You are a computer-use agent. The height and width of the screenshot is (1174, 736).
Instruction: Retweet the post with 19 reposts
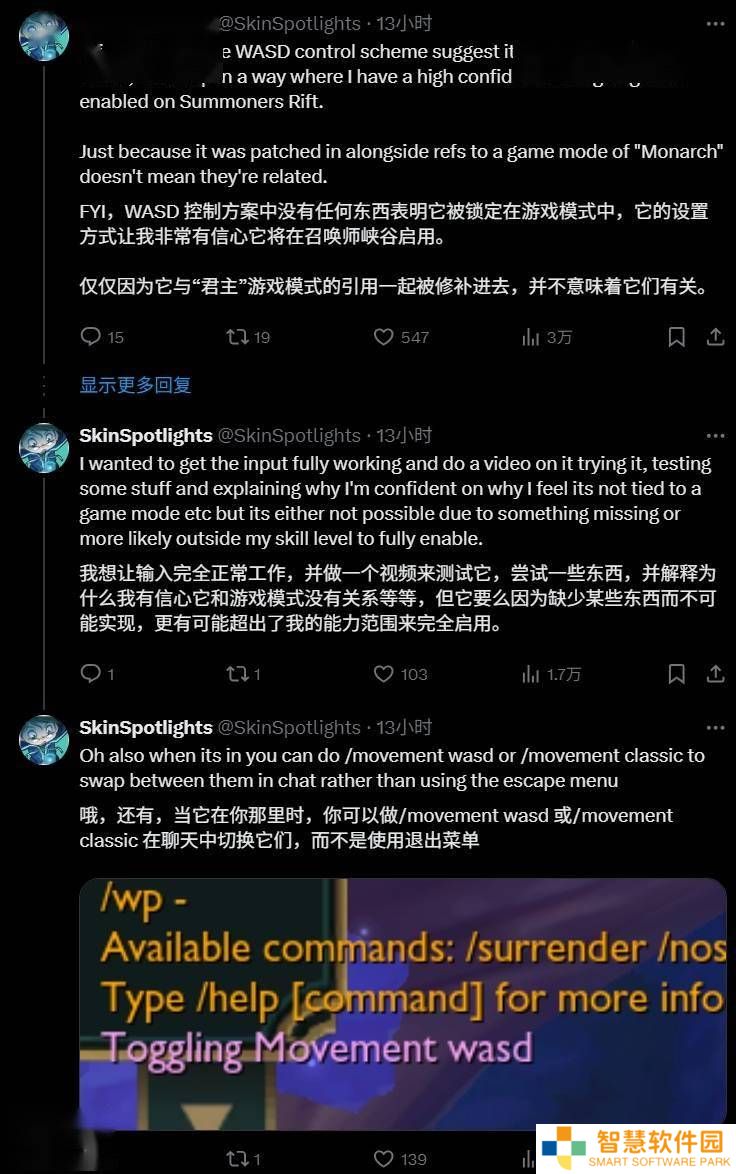pos(238,337)
